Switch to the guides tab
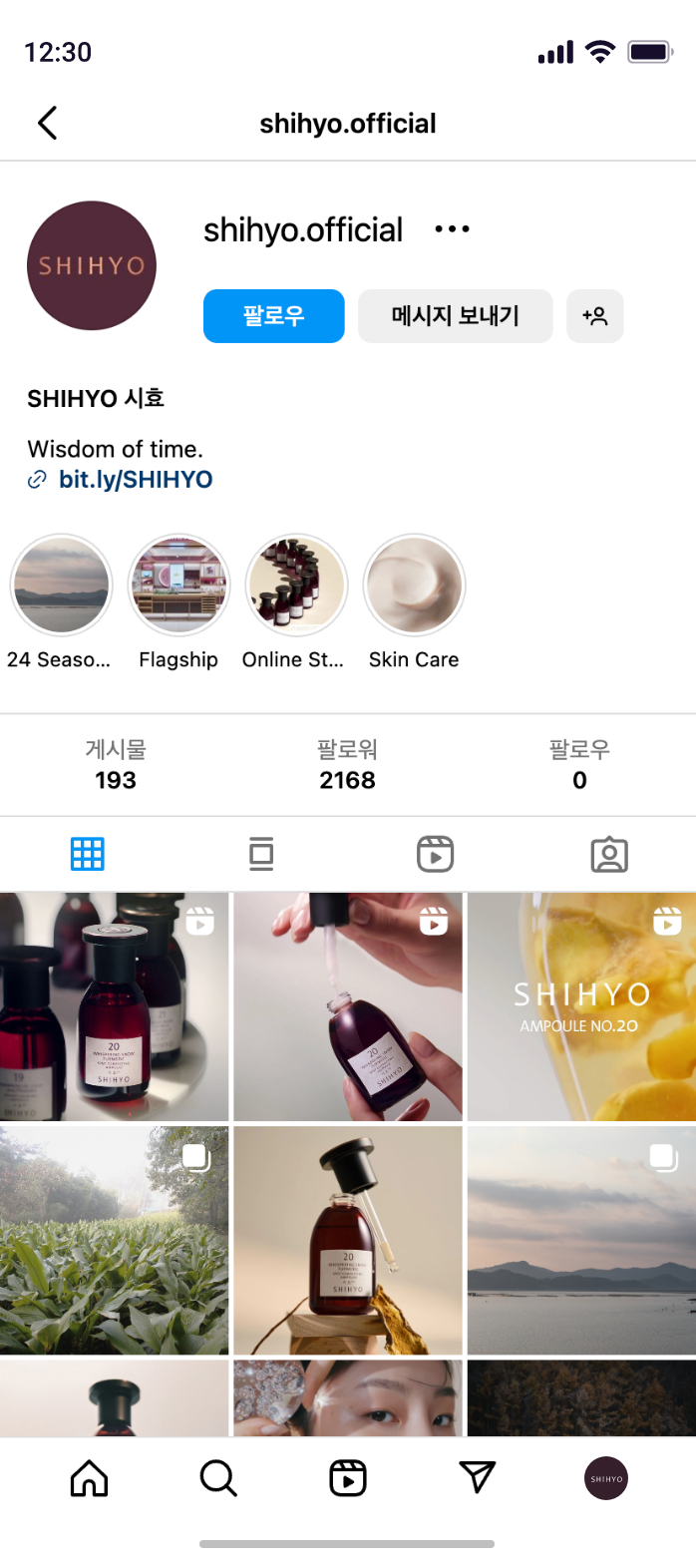 pos(261,854)
